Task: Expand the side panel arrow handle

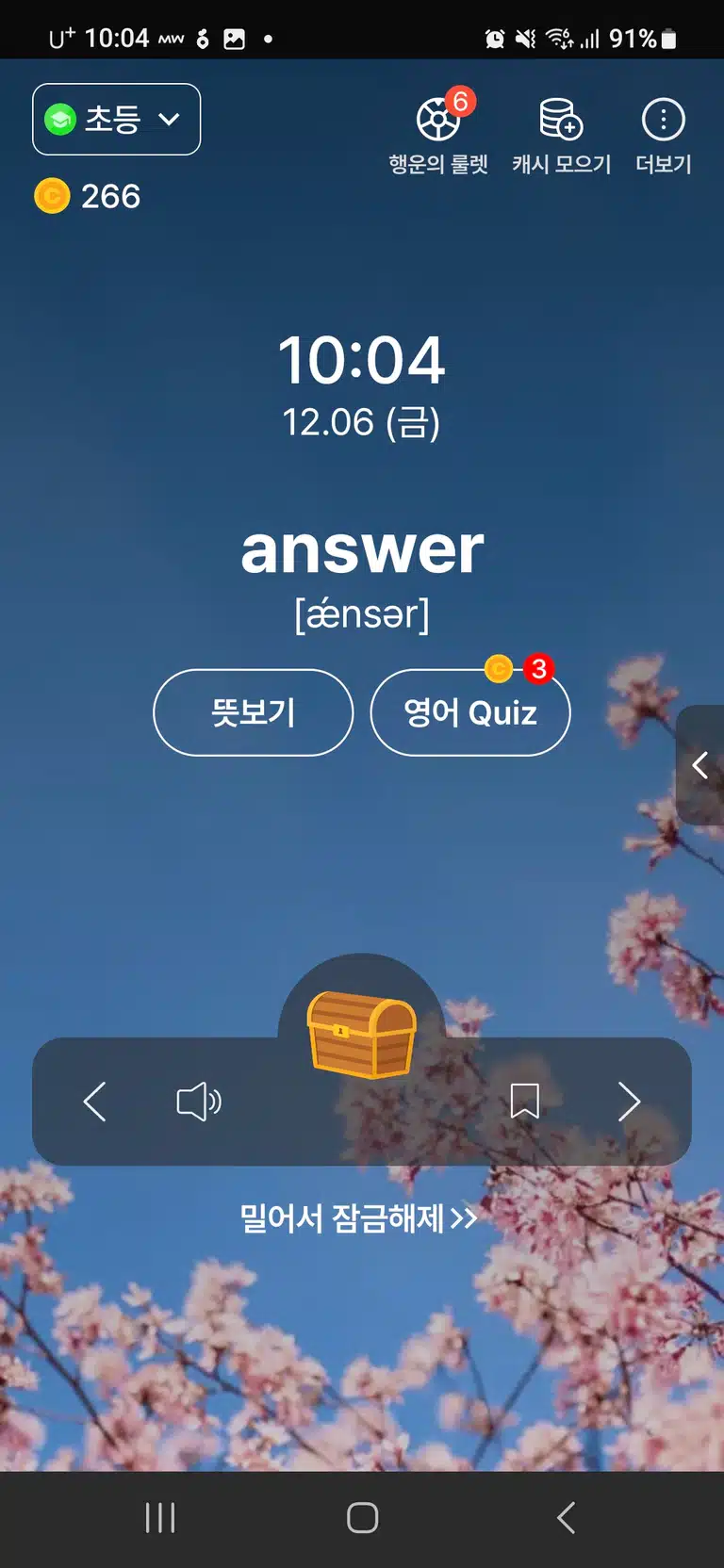Action: click(700, 764)
